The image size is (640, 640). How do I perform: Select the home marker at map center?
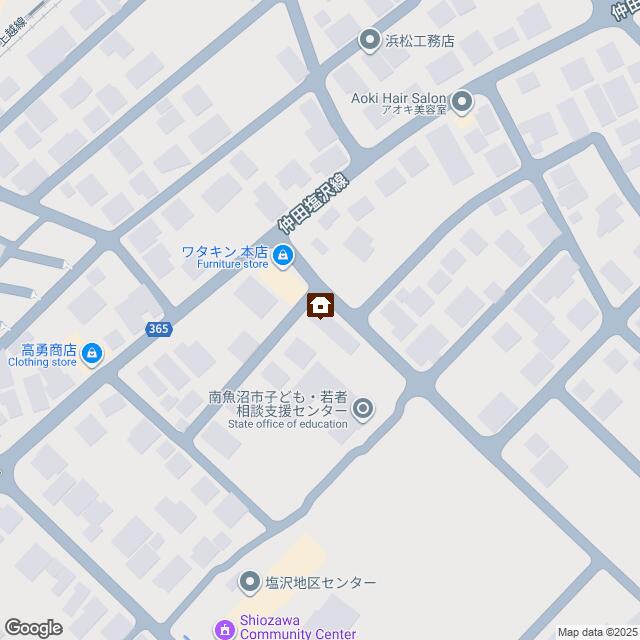[320, 306]
